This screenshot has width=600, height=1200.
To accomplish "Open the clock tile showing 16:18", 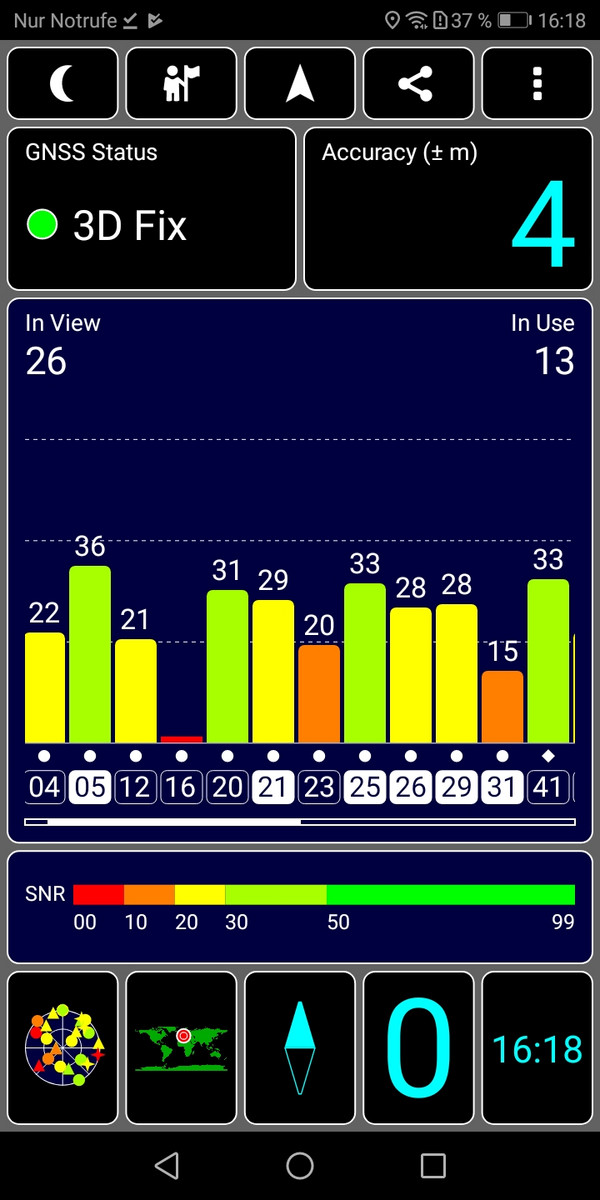I will pos(537,1048).
